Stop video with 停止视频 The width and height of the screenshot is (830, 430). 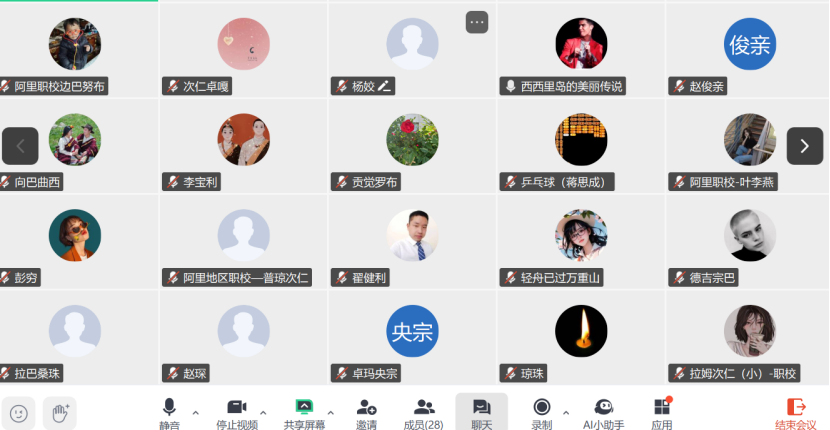[x=236, y=412]
